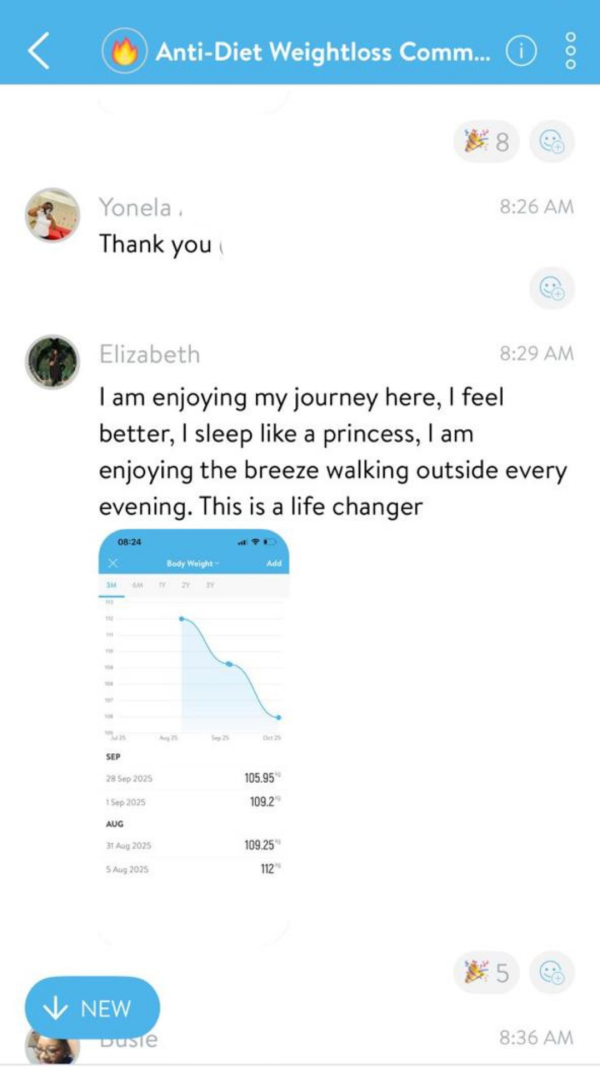Screen dimensions: 600x1067
Task: Open the three-dot overflow menu
Action: click(571, 50)
